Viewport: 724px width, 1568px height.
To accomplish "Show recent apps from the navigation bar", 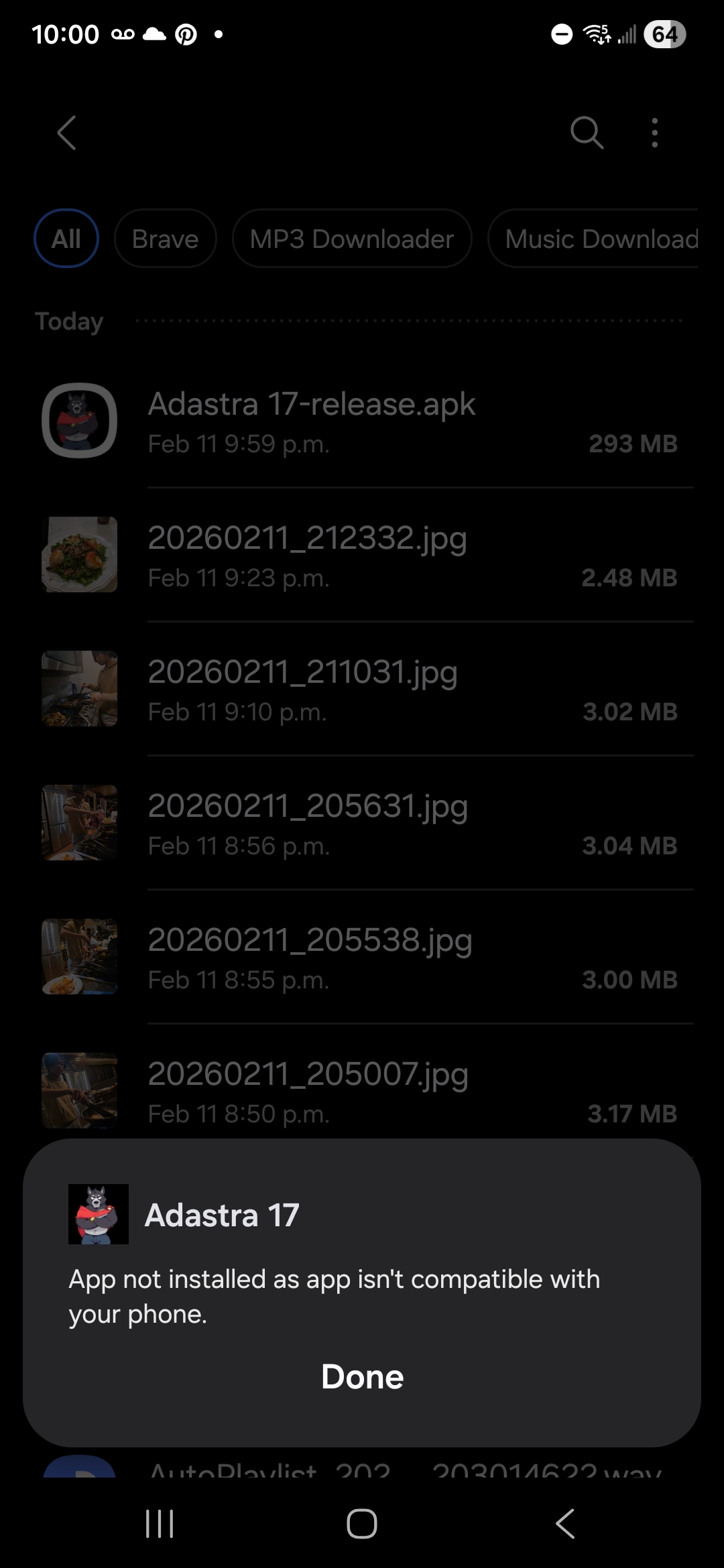I will pyautogui.click(x=160, y=1524).
